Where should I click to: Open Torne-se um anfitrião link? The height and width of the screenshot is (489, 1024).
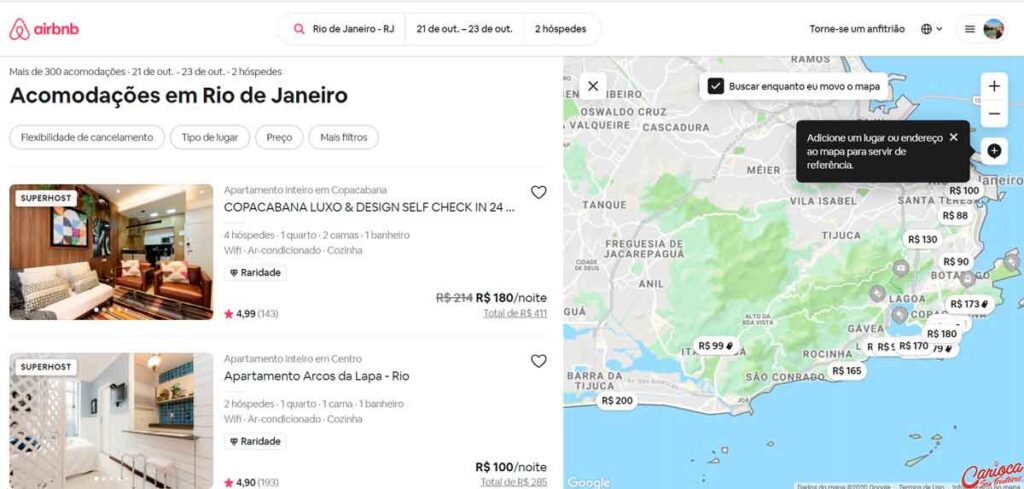[x=856, y=29]
